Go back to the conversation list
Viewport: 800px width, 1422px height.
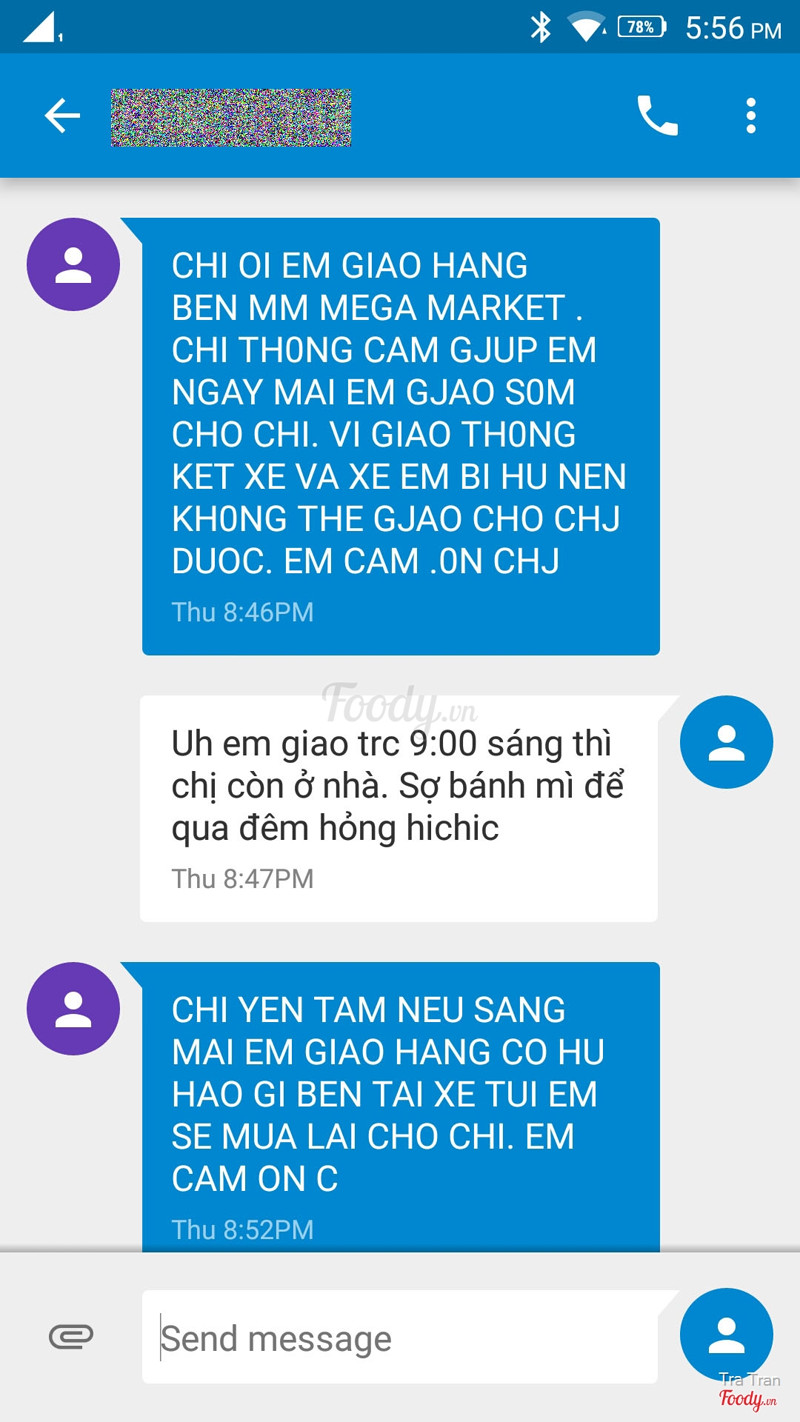62,116
